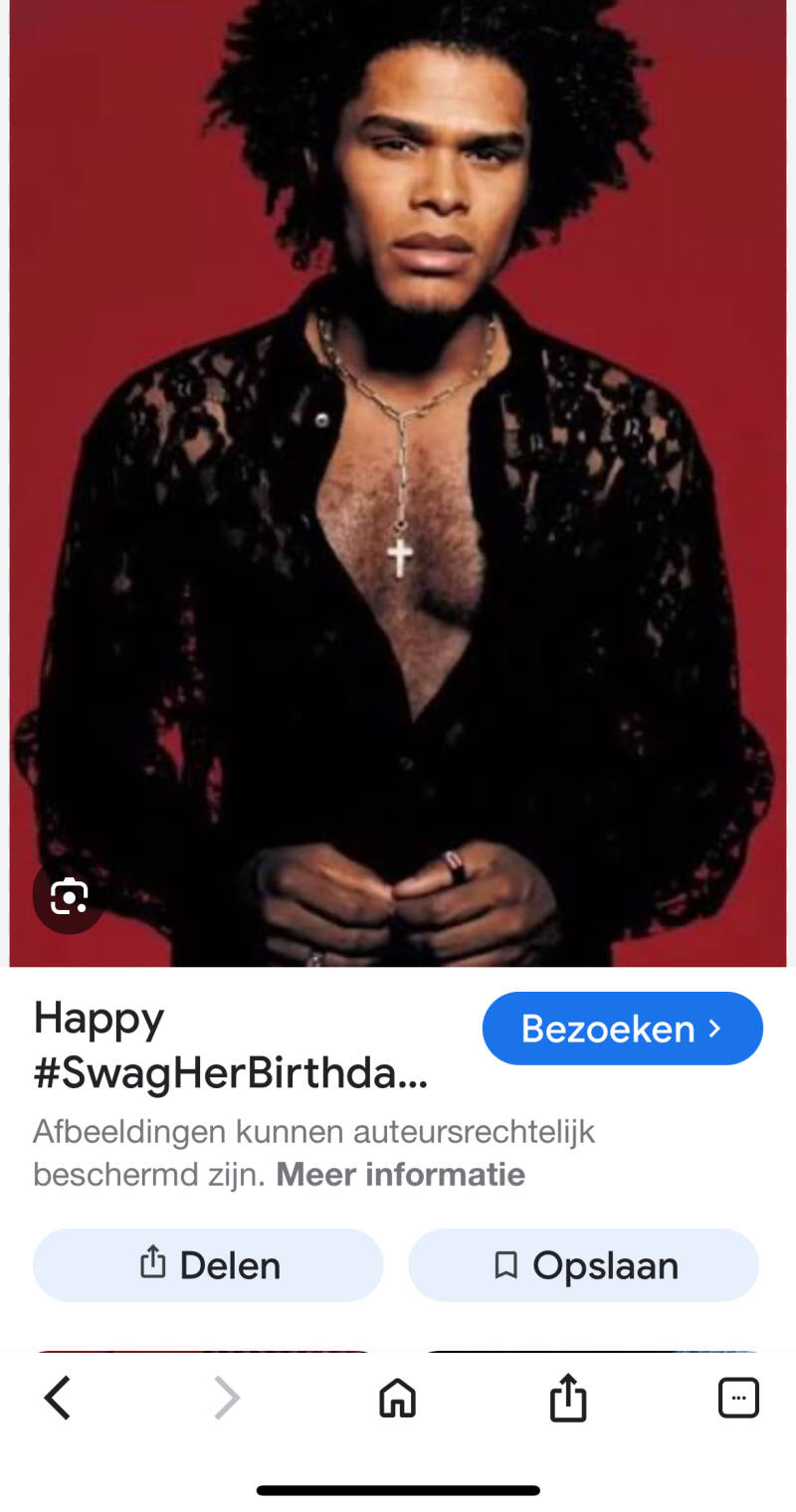Tap the Bezoeken button to visit the site

(622, 1029)
